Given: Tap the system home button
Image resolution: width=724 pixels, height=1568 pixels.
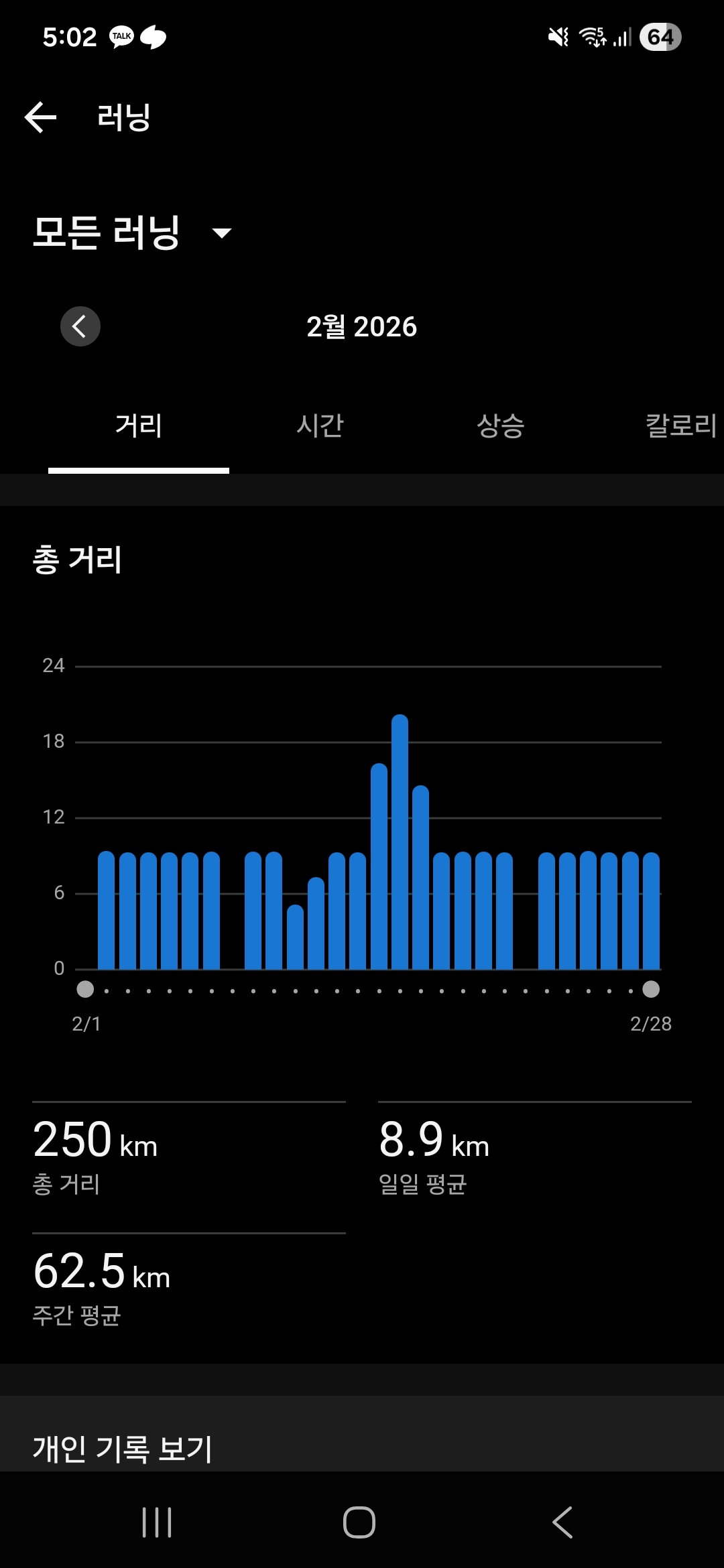Looking at the screenshot, I should tap(359, 1522).
